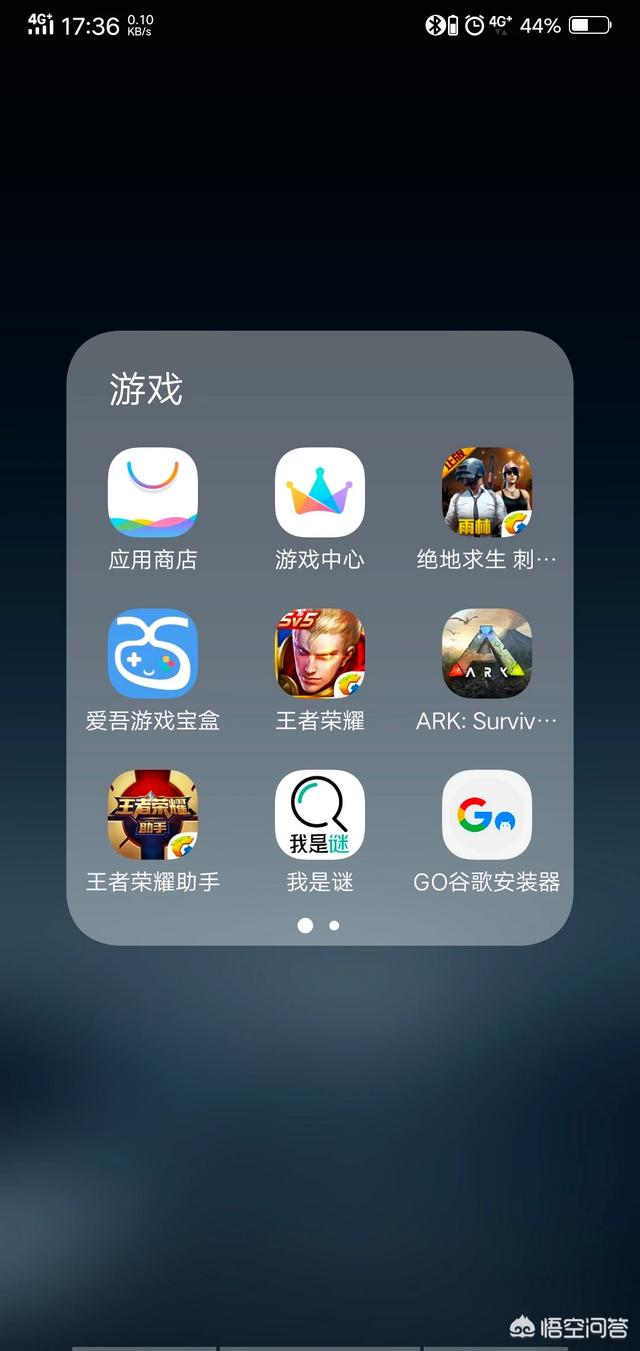
Task: Tap the 游戏 folder name
Action: pos(146,388)
